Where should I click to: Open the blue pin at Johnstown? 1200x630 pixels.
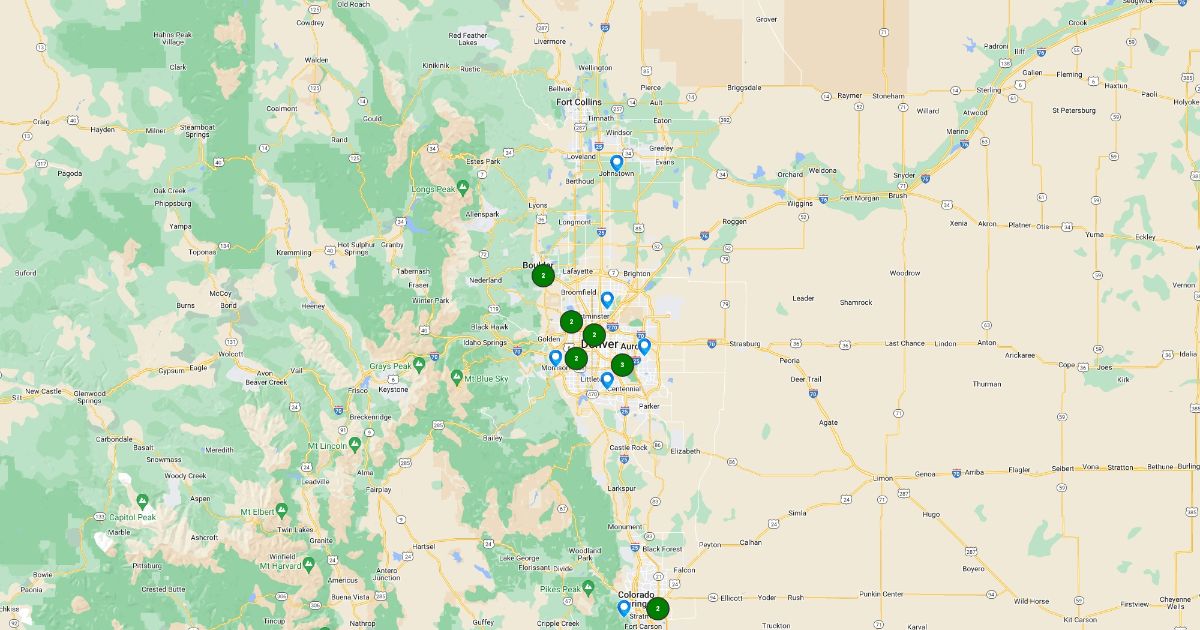[617, 162]
